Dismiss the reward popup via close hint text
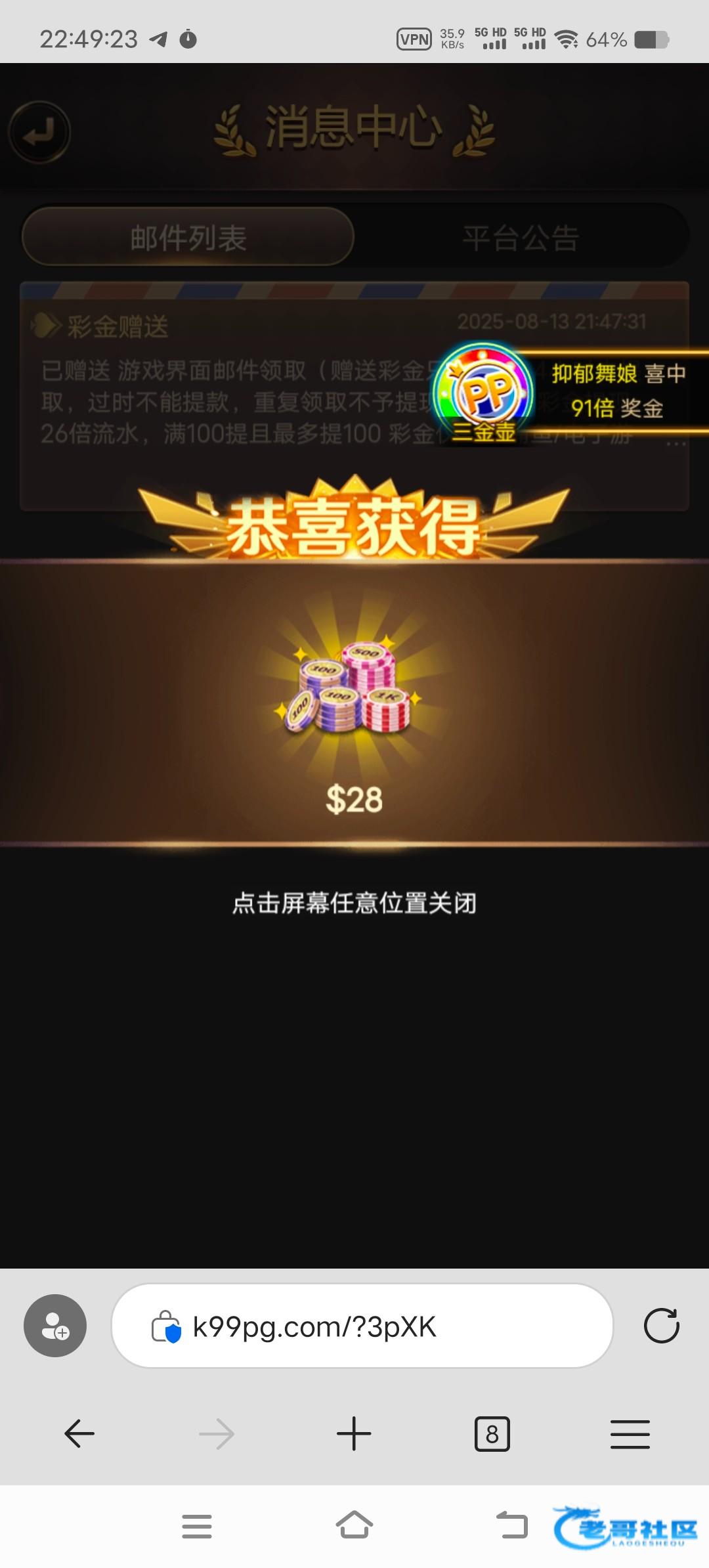Image resolution: width=709 pixels, height=1568 pixels. click(x=354, y=903)
